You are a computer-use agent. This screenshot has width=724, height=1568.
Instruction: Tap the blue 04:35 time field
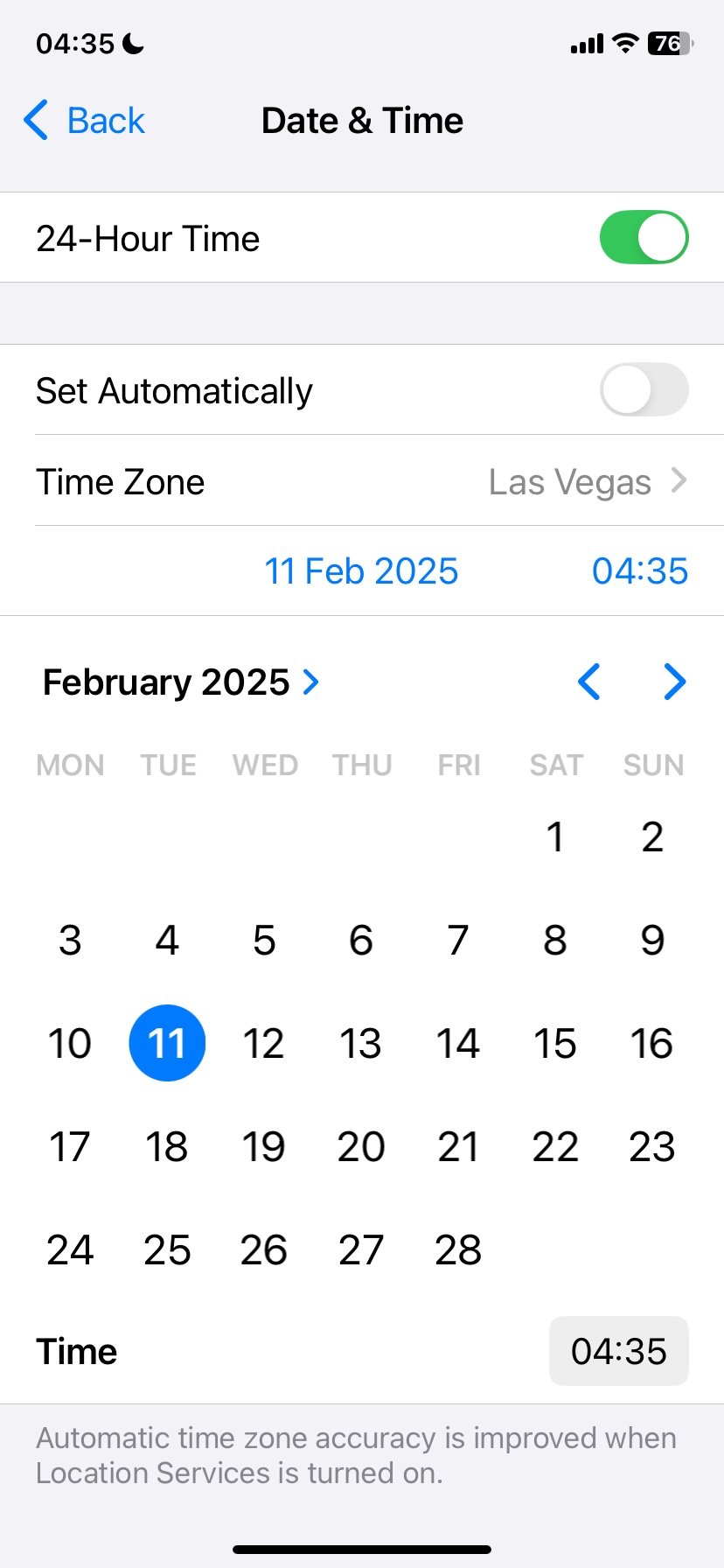[x=639, y=571]
